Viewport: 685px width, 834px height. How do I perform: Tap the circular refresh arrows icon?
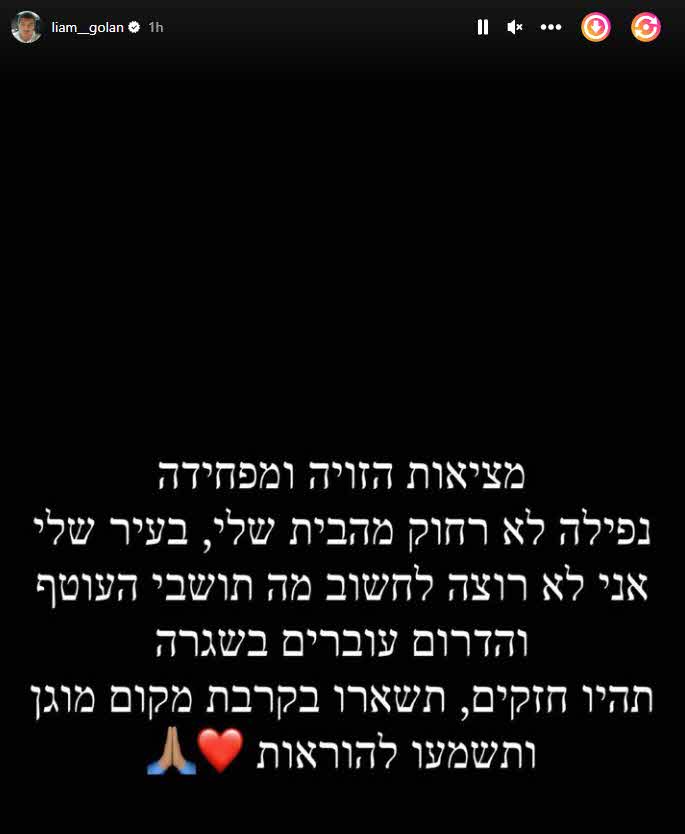pyautogui.click(x=646, y=28)
